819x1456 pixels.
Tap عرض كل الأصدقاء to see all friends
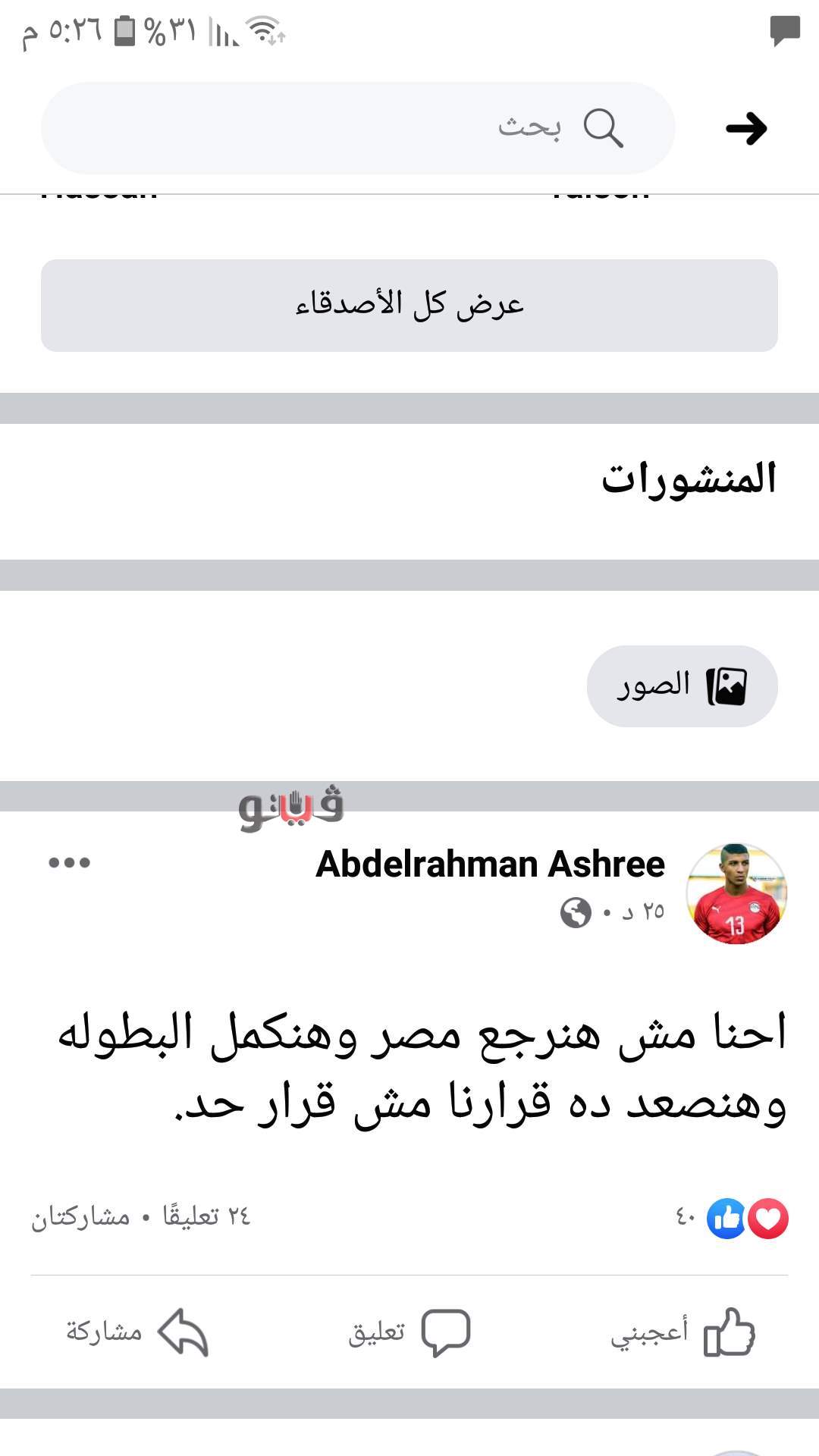point(409,305)
